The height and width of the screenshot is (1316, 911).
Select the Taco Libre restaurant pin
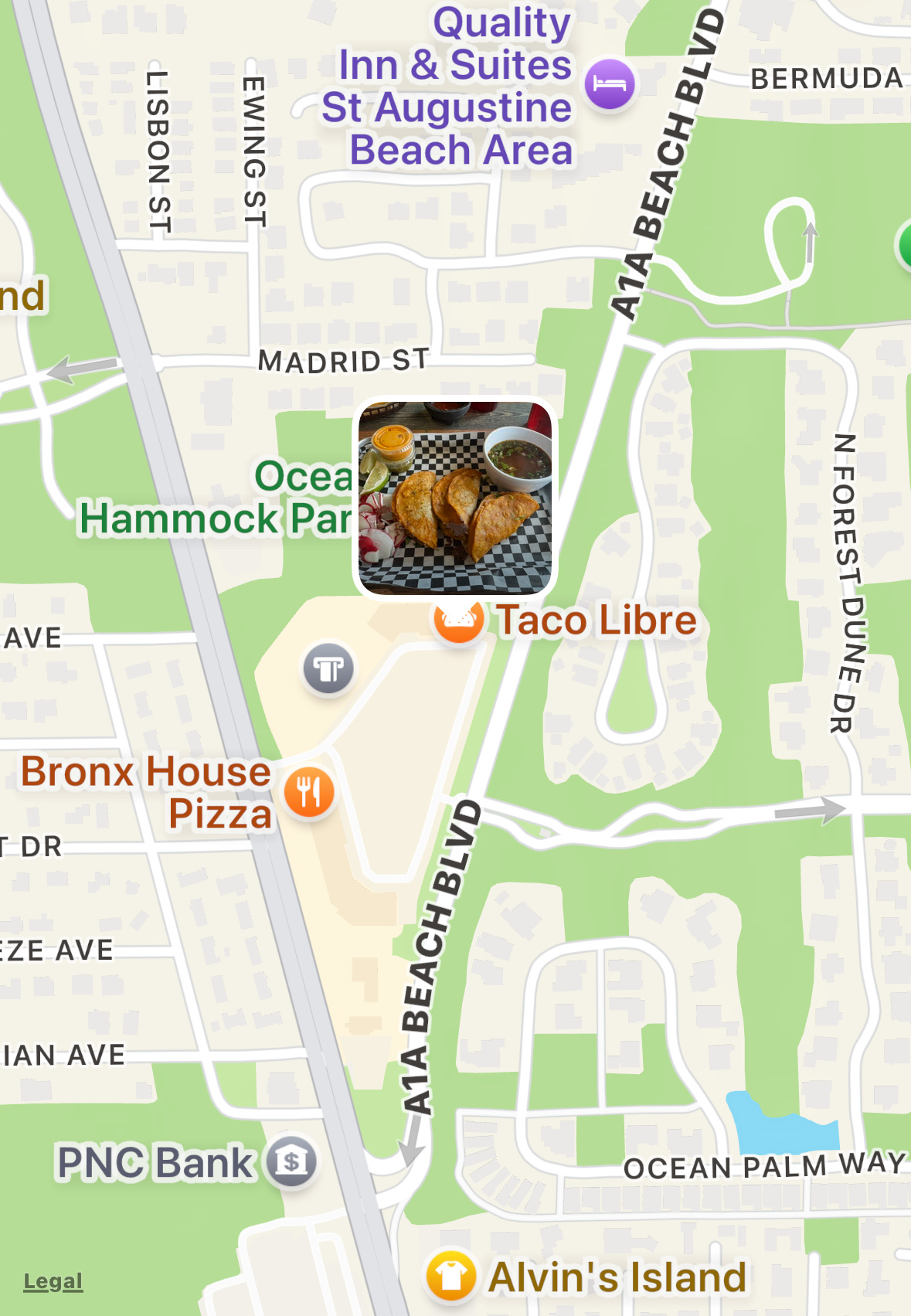(459, 621)
